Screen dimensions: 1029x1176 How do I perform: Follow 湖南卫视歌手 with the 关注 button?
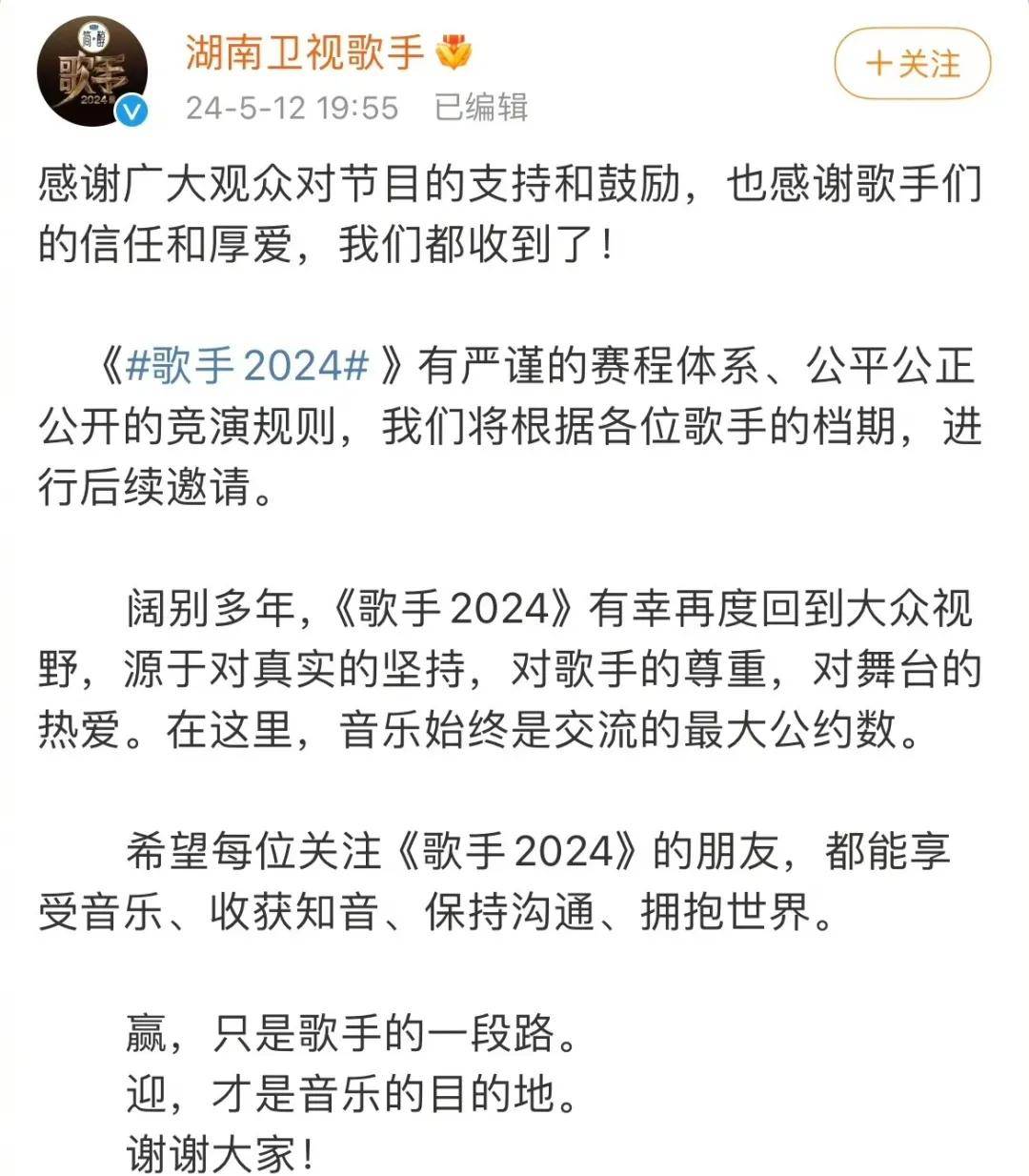pyautogui.click(x=912, y=64)
